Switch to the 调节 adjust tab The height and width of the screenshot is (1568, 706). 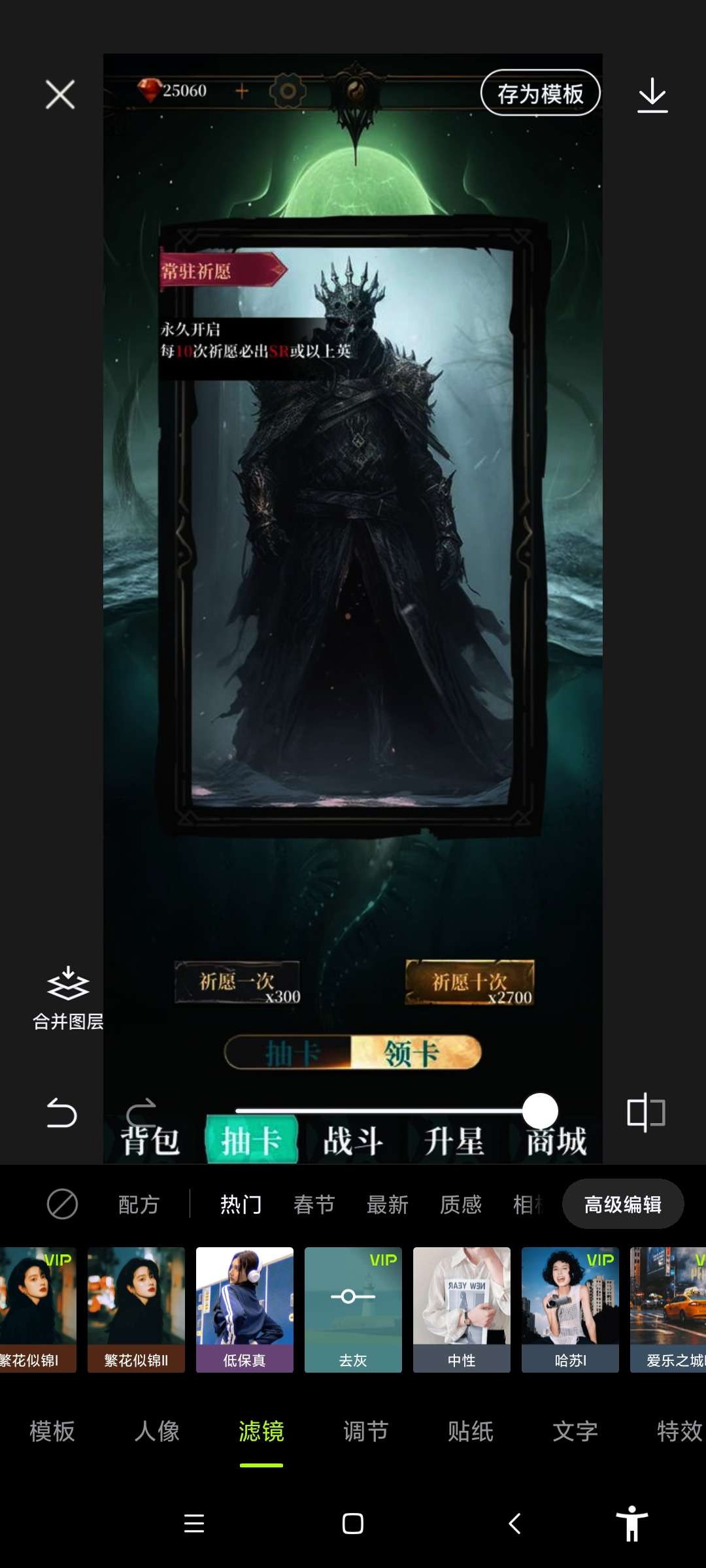365,1431
